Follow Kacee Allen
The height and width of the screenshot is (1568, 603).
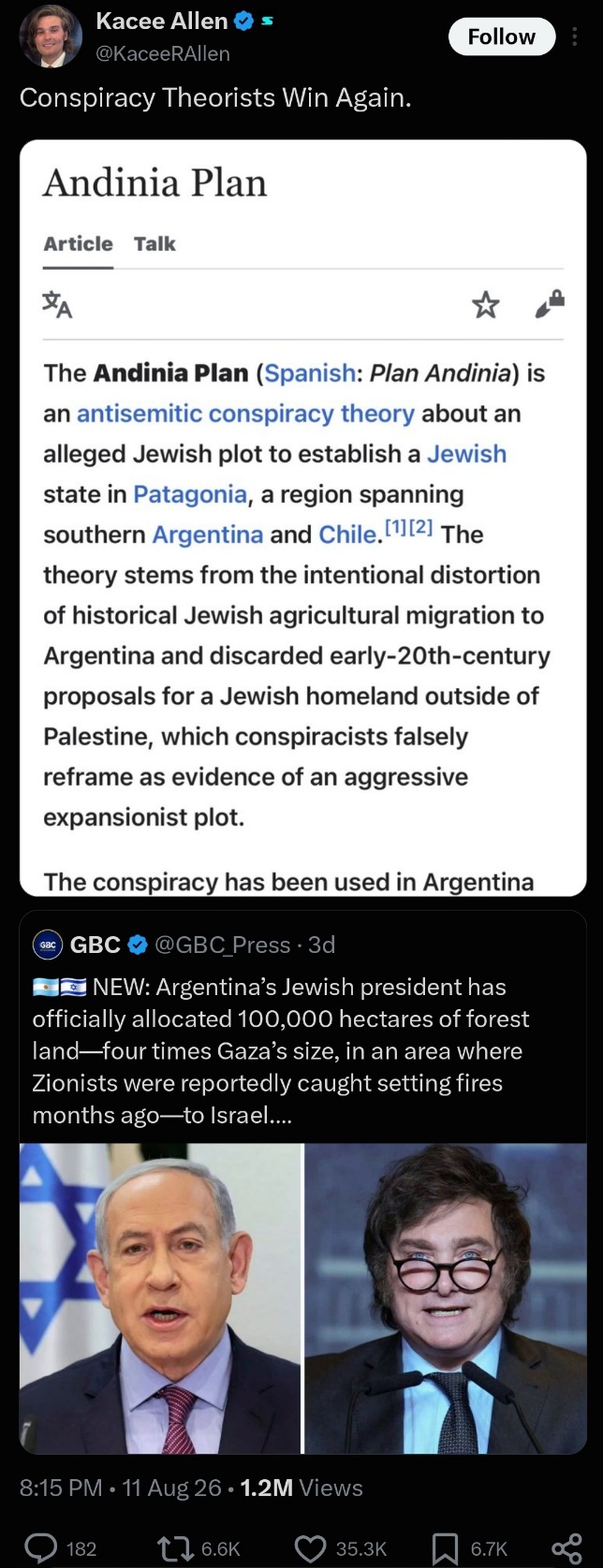(x=501, y=37)
